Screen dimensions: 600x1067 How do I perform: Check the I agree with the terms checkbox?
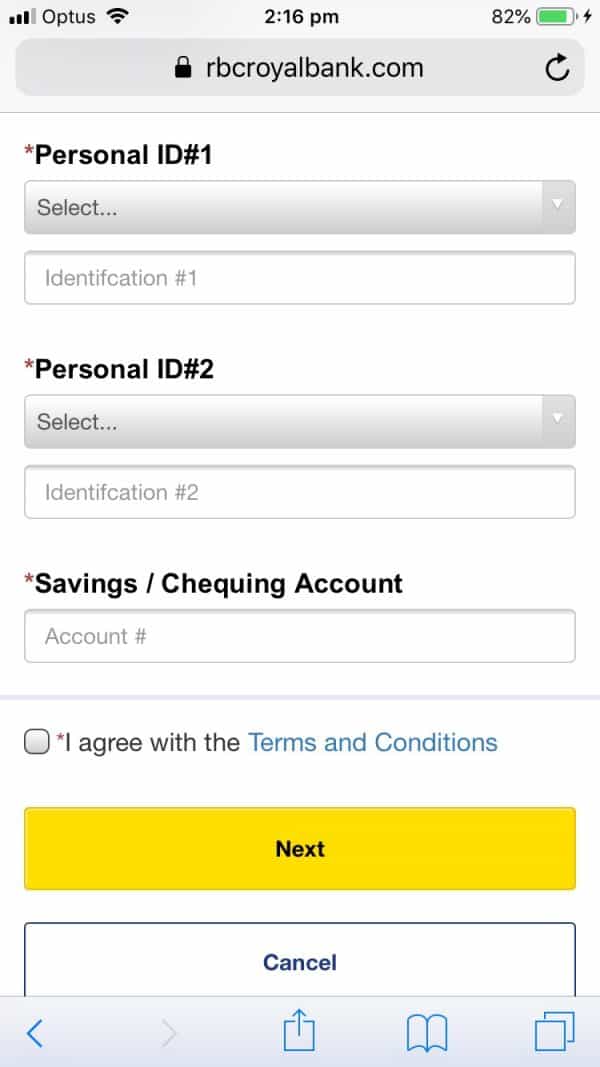[37, 742]
